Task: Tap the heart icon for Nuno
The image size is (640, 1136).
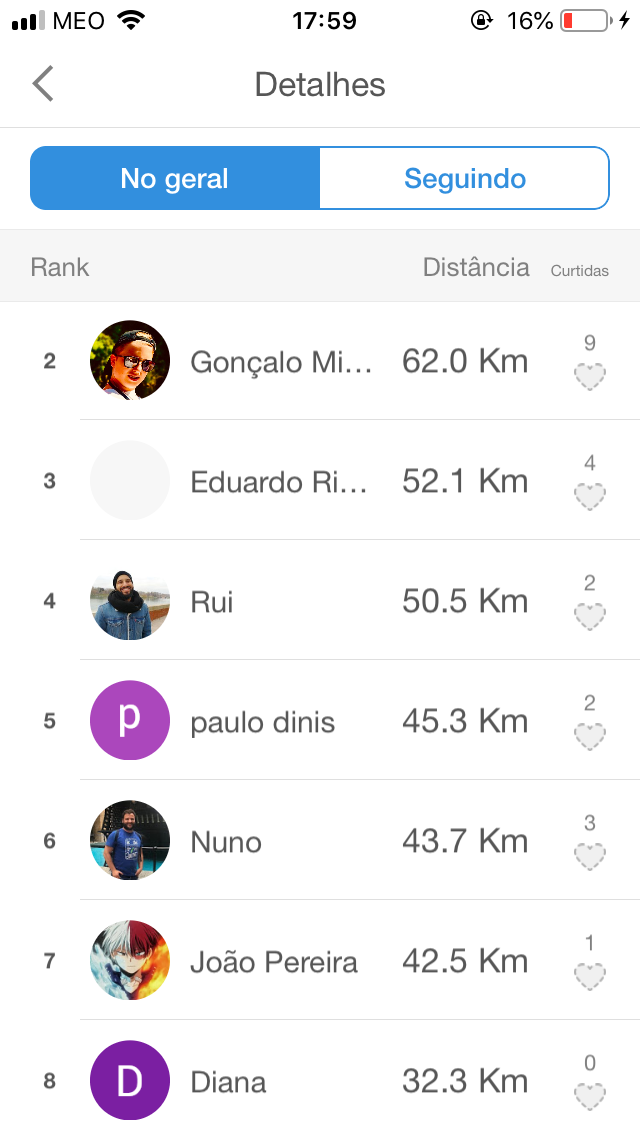Action: click(589, 858)
